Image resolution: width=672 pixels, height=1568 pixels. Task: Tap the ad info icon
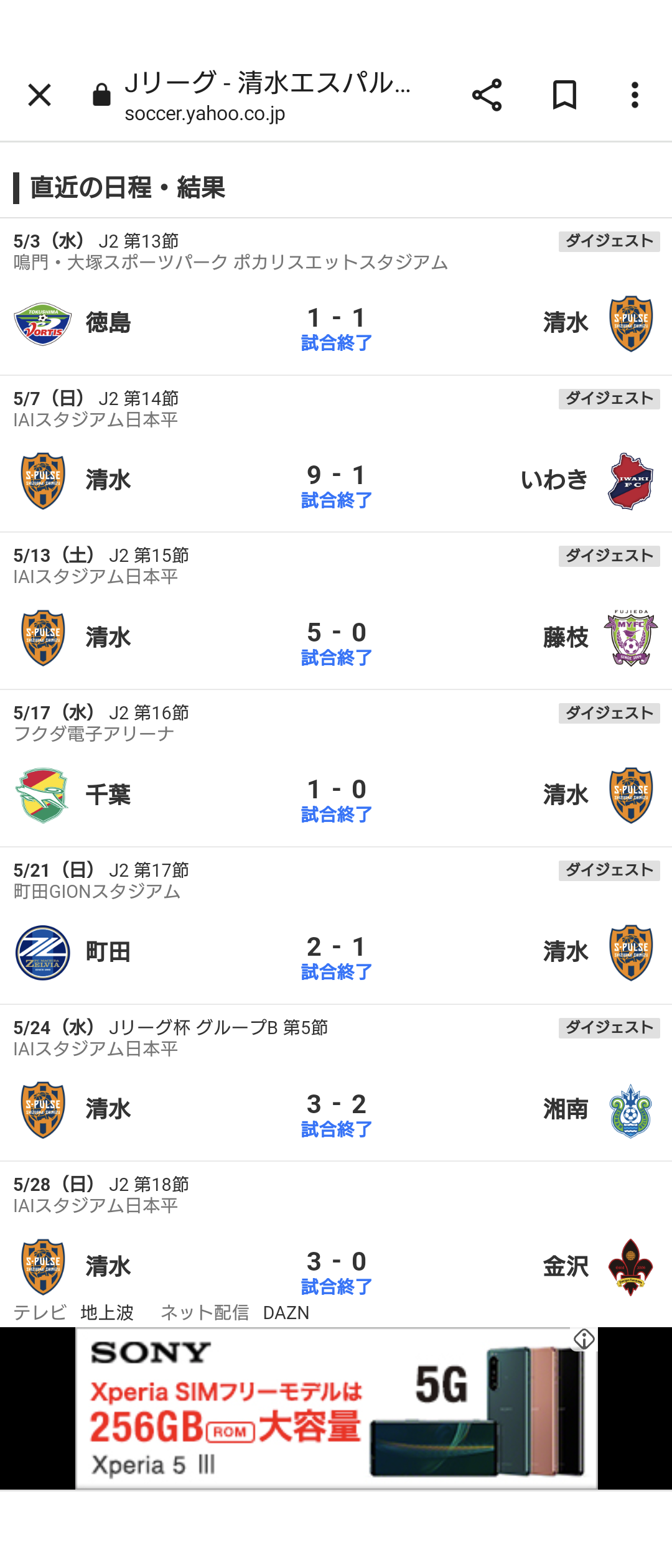pos(584,1339)
